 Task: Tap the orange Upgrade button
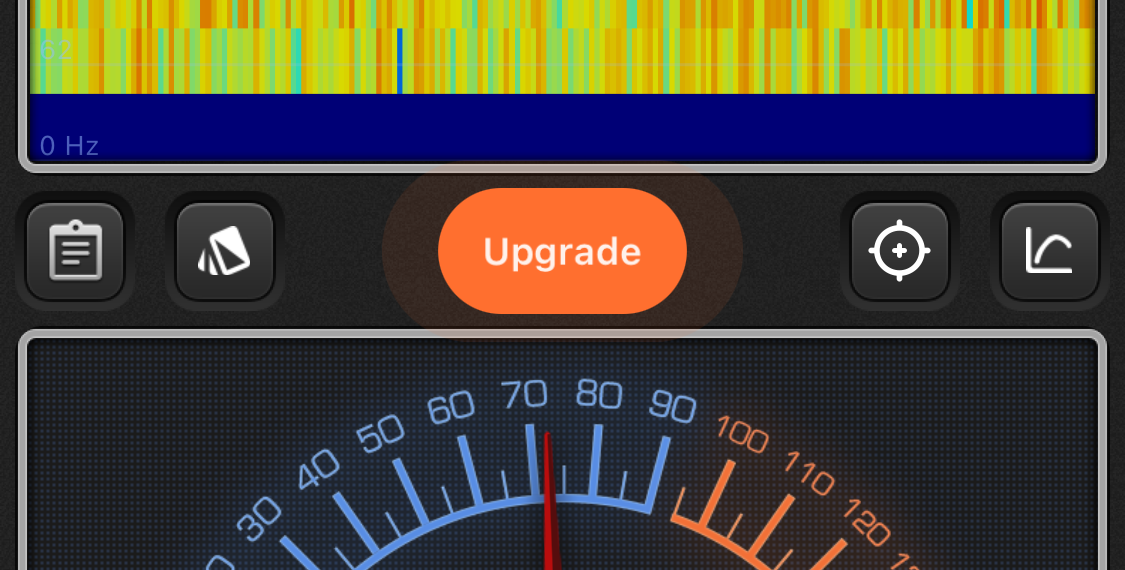point(562,251)
